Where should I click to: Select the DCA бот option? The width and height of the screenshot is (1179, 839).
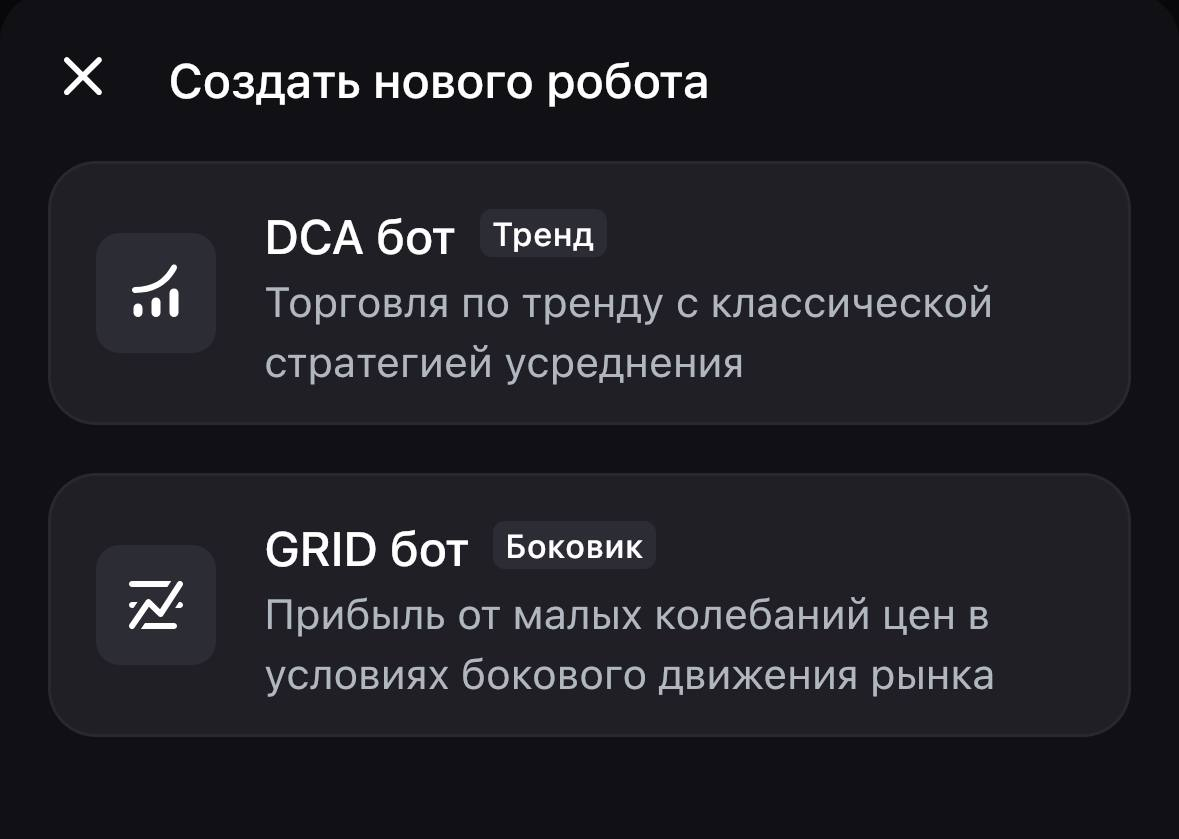588,294
